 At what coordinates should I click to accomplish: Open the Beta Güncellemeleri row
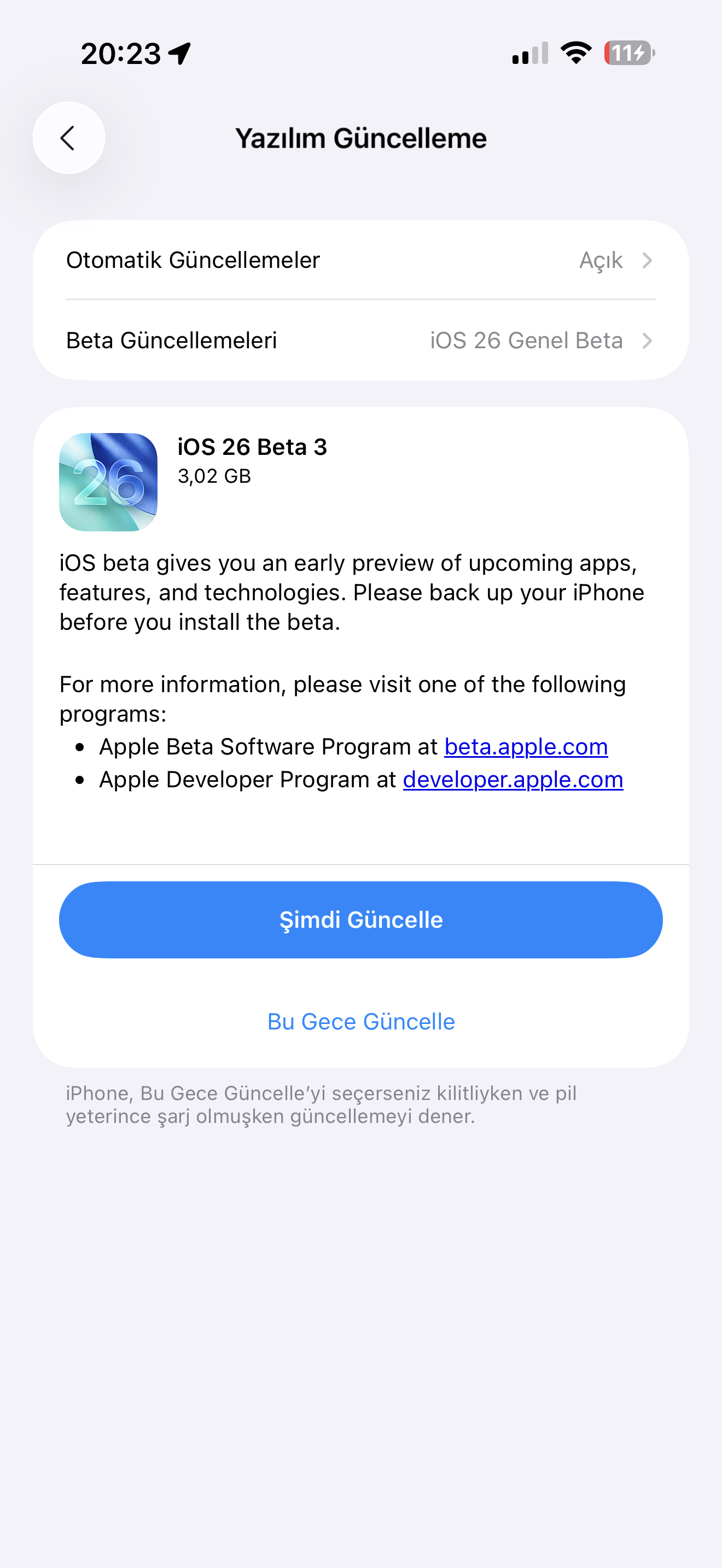(361, 340)
